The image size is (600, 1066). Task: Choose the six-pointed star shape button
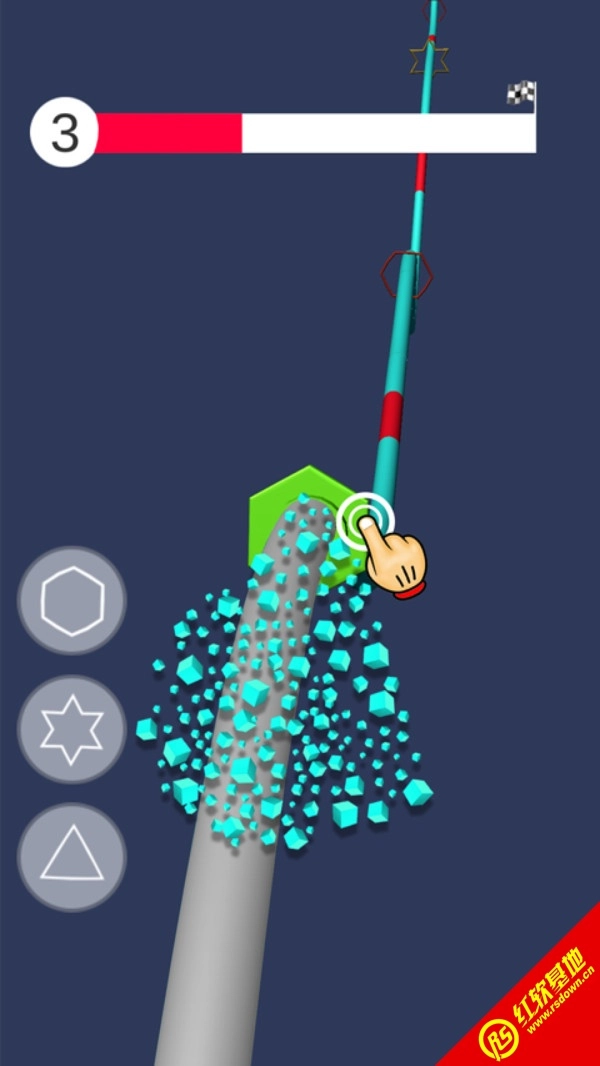point(72,729)
